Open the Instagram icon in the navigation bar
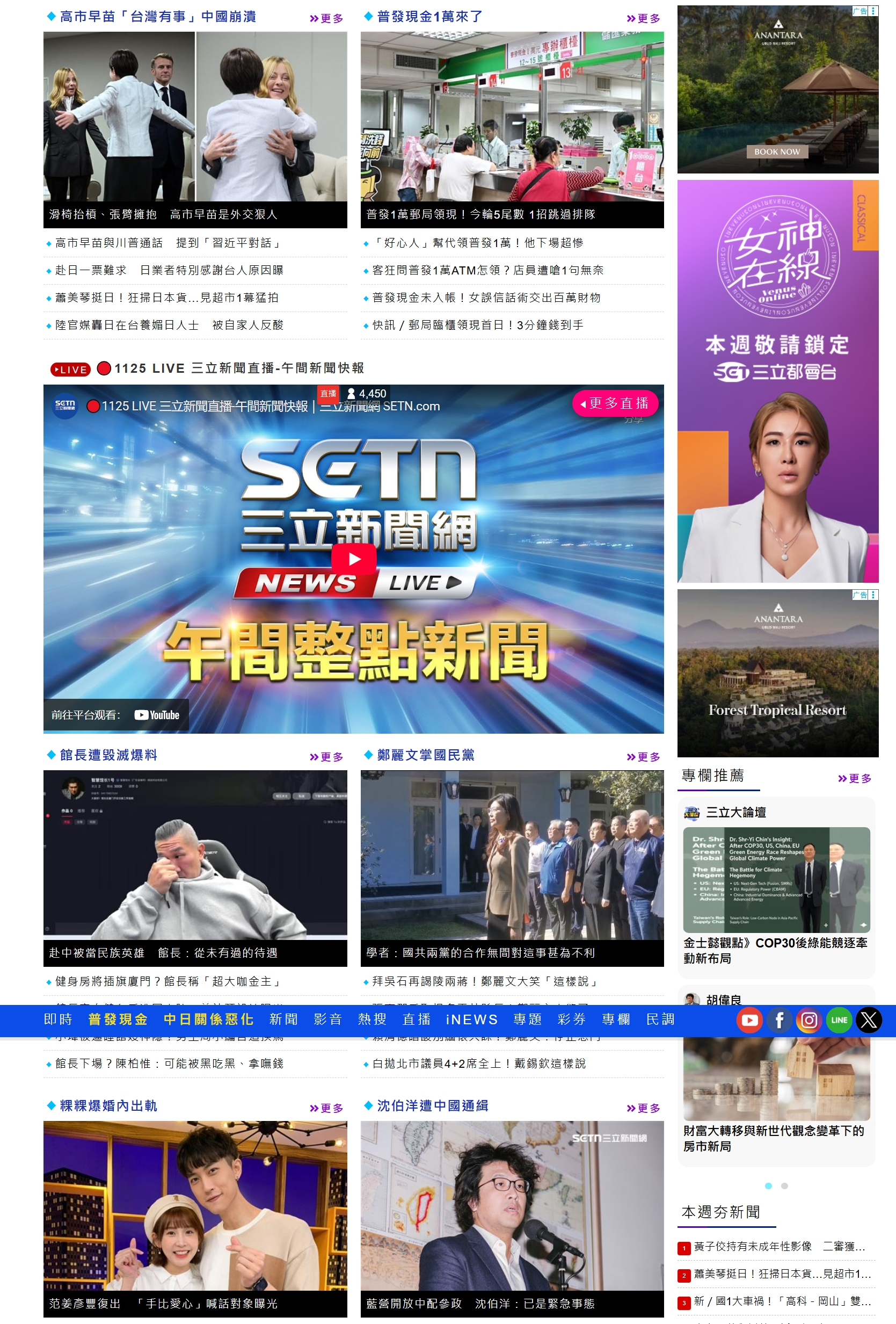Screen dimensions: 896x1324 coord(809,1020)
